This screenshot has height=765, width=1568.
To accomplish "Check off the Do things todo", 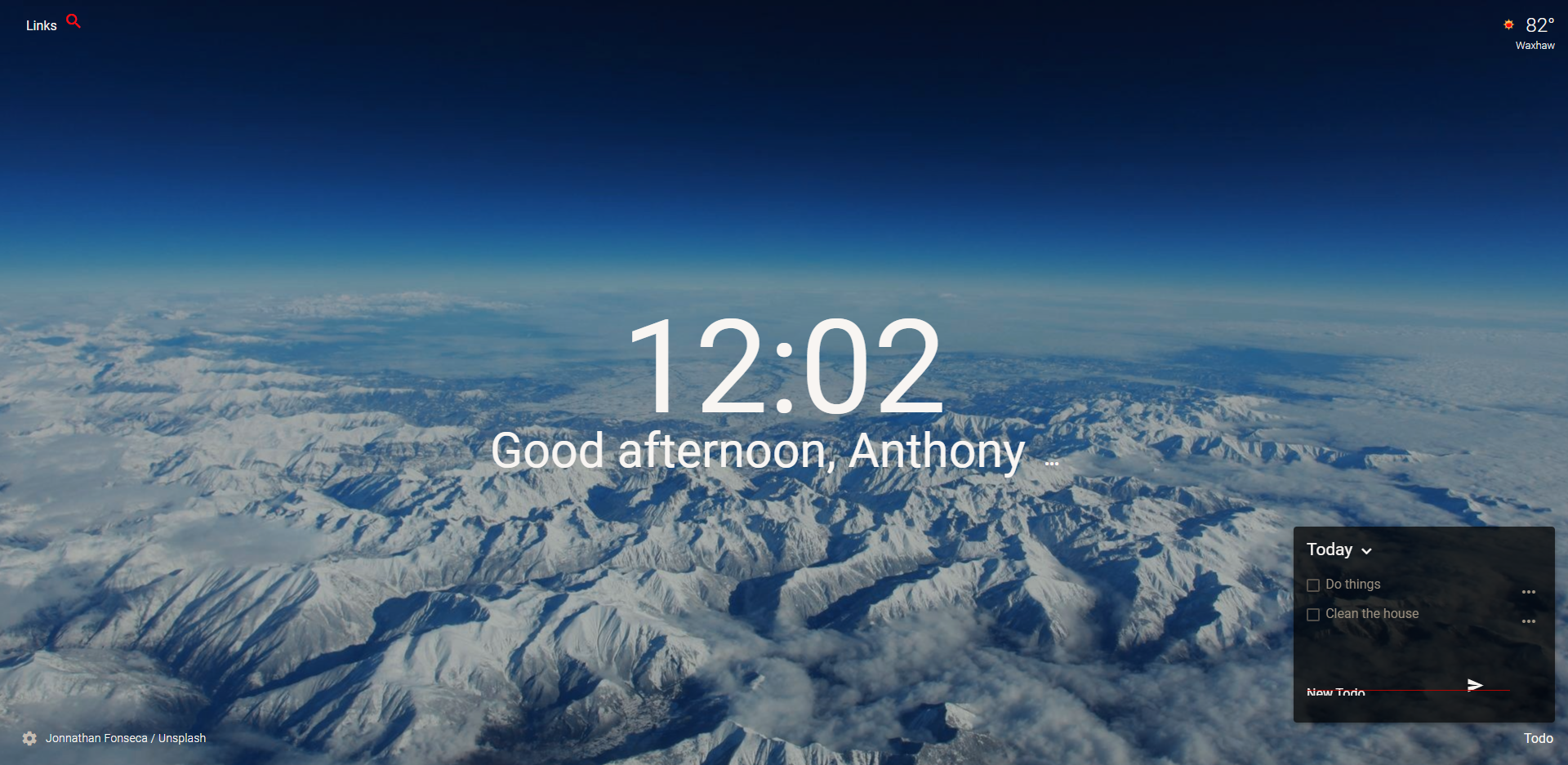I will click(x=1313, y=585).
